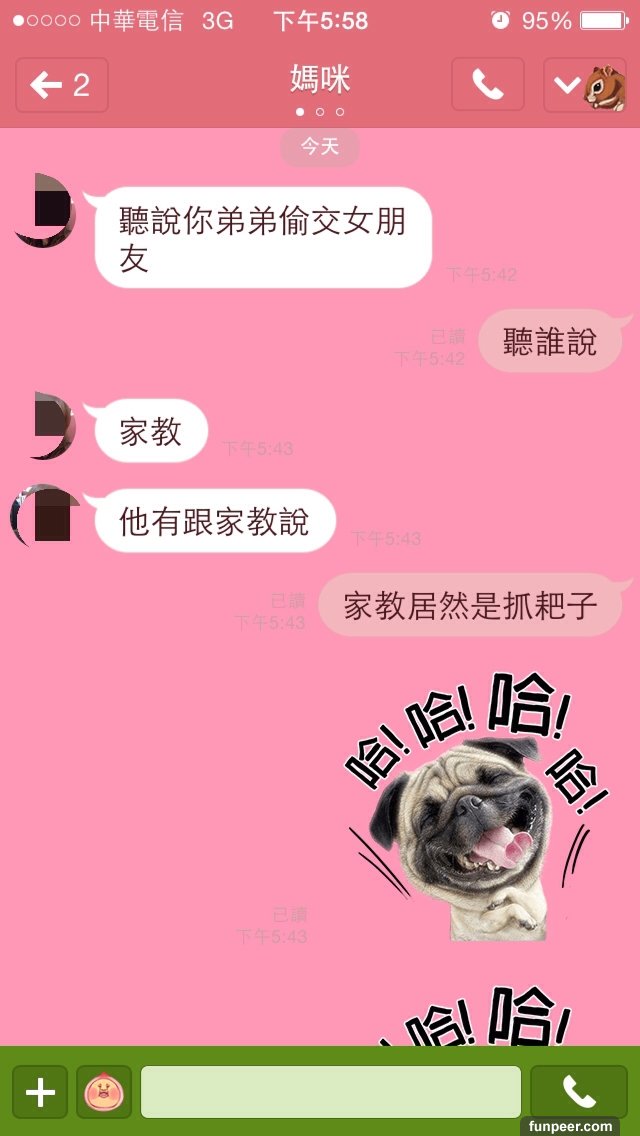Screen dimensions: 640x1136
Task: Start a voice call from the header
Action: tap(487, 85)
